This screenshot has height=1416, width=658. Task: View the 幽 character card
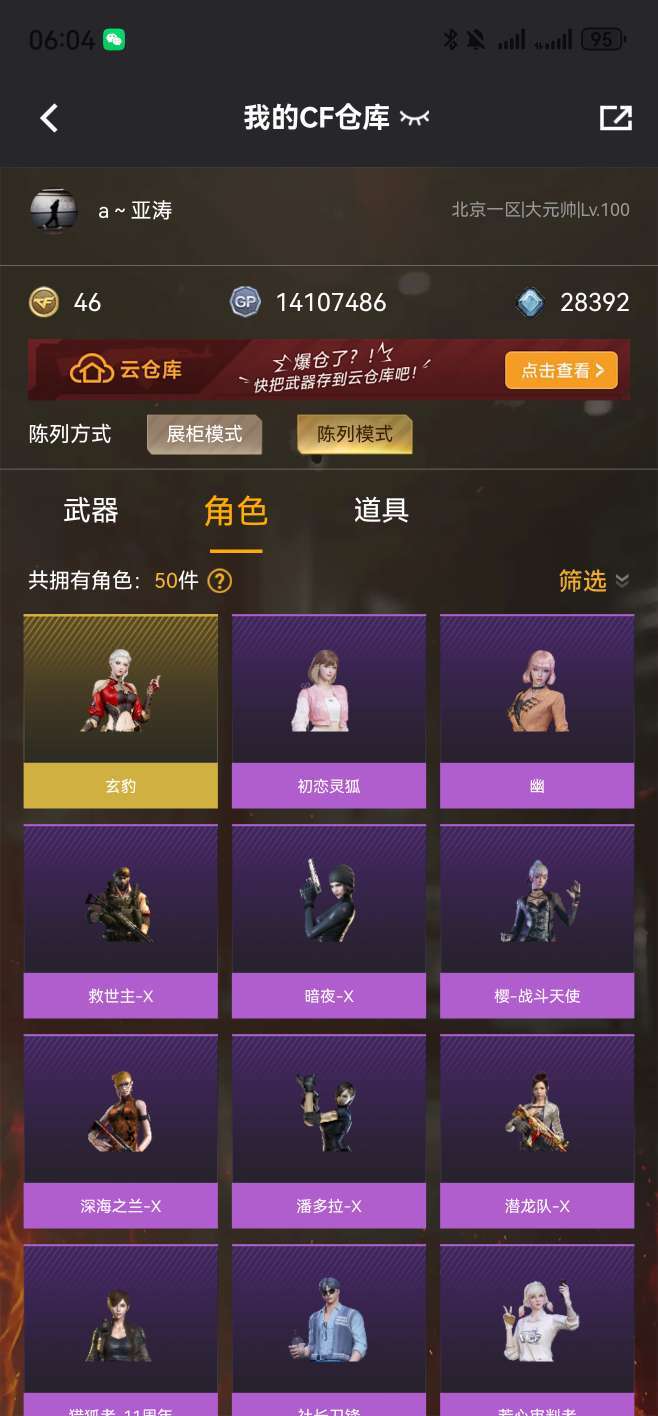coord(537,711)
